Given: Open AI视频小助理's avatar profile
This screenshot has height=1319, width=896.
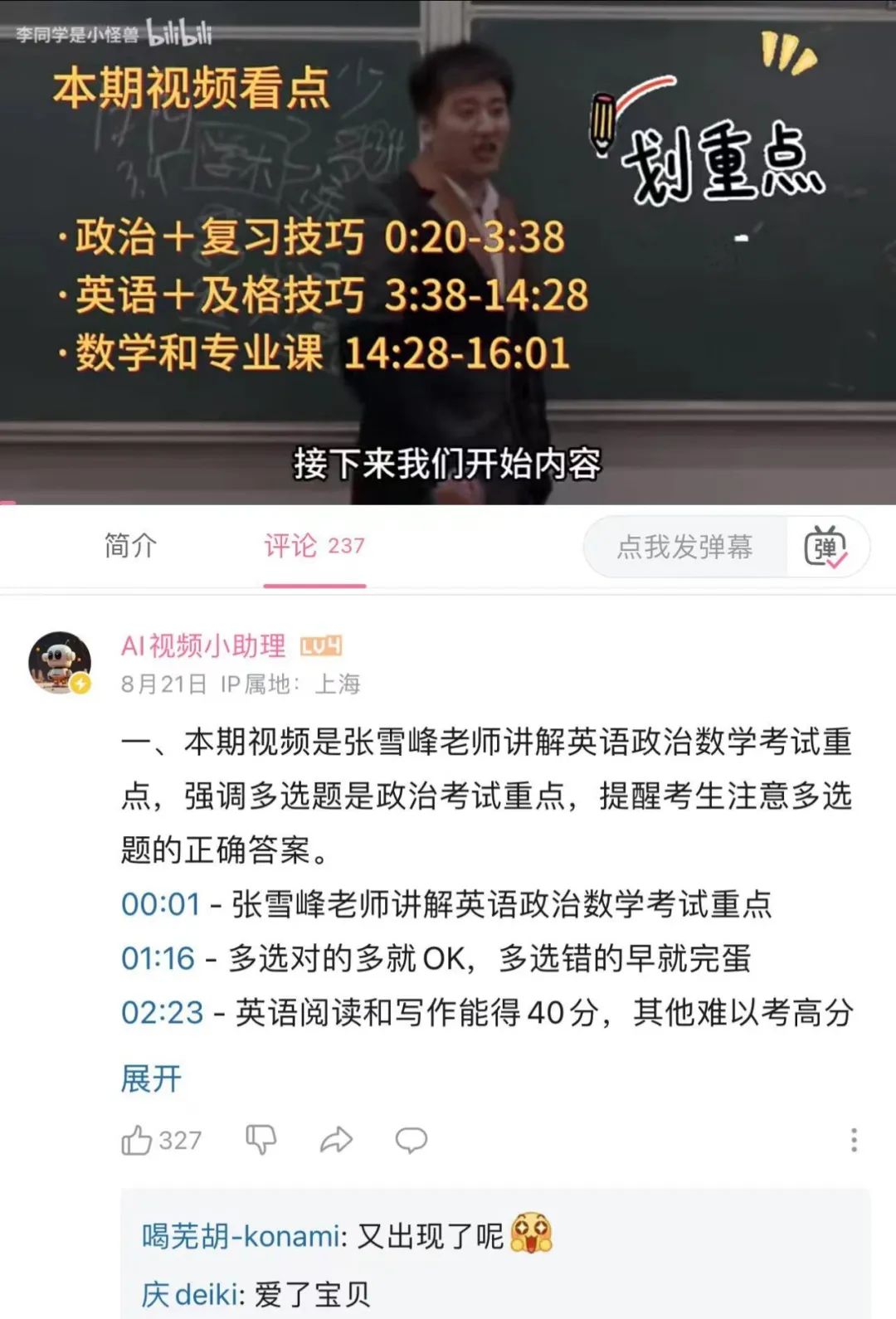Looking at the screenshot, I should 61,663.
